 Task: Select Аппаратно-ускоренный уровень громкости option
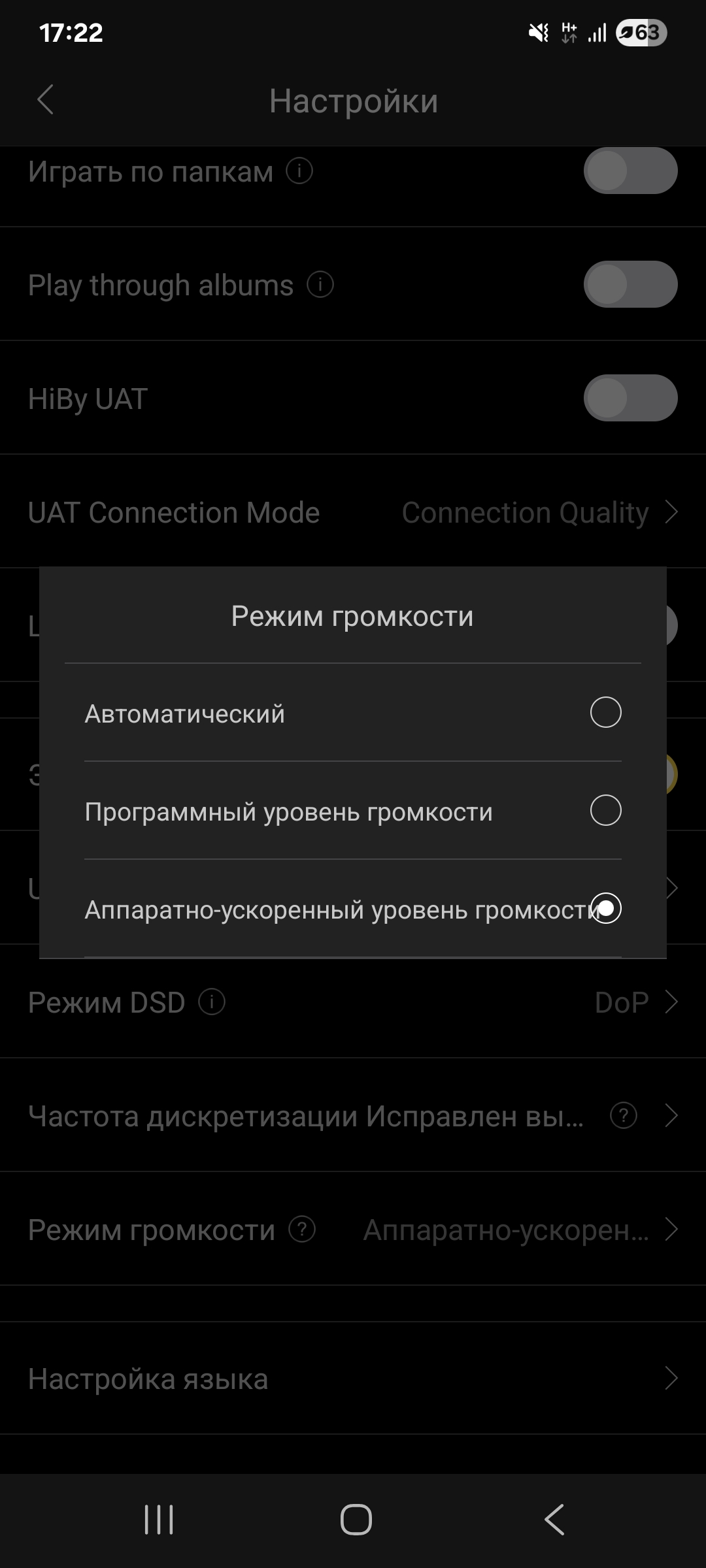[605, 908]
